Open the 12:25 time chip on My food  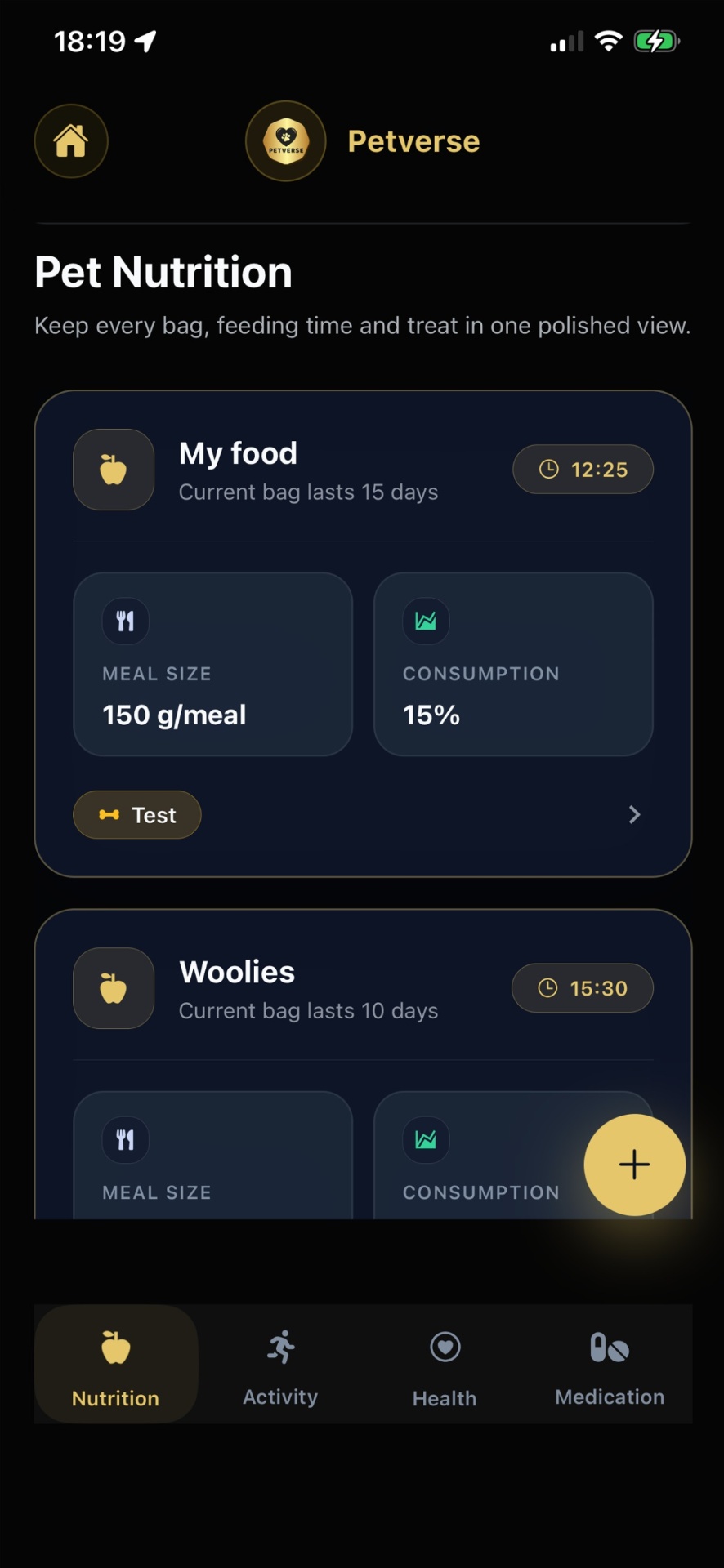point(583,470)
